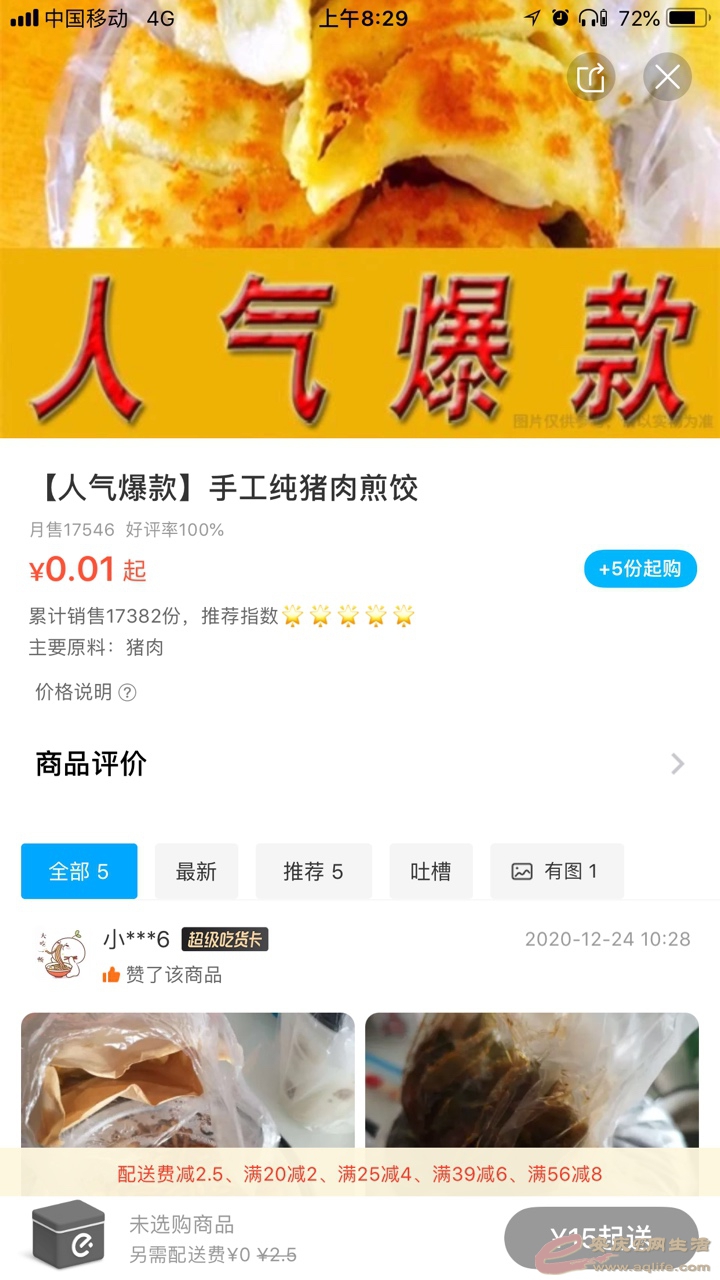Open 价格说明 price explanation
The height and width of the screenshot is (1280, 720).
[x=86, y=692]
